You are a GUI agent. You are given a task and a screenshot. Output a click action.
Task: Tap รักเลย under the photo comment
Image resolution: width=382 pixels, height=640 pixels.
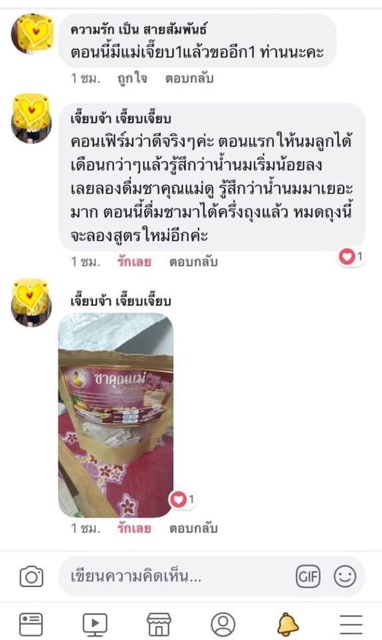point(134,528)
